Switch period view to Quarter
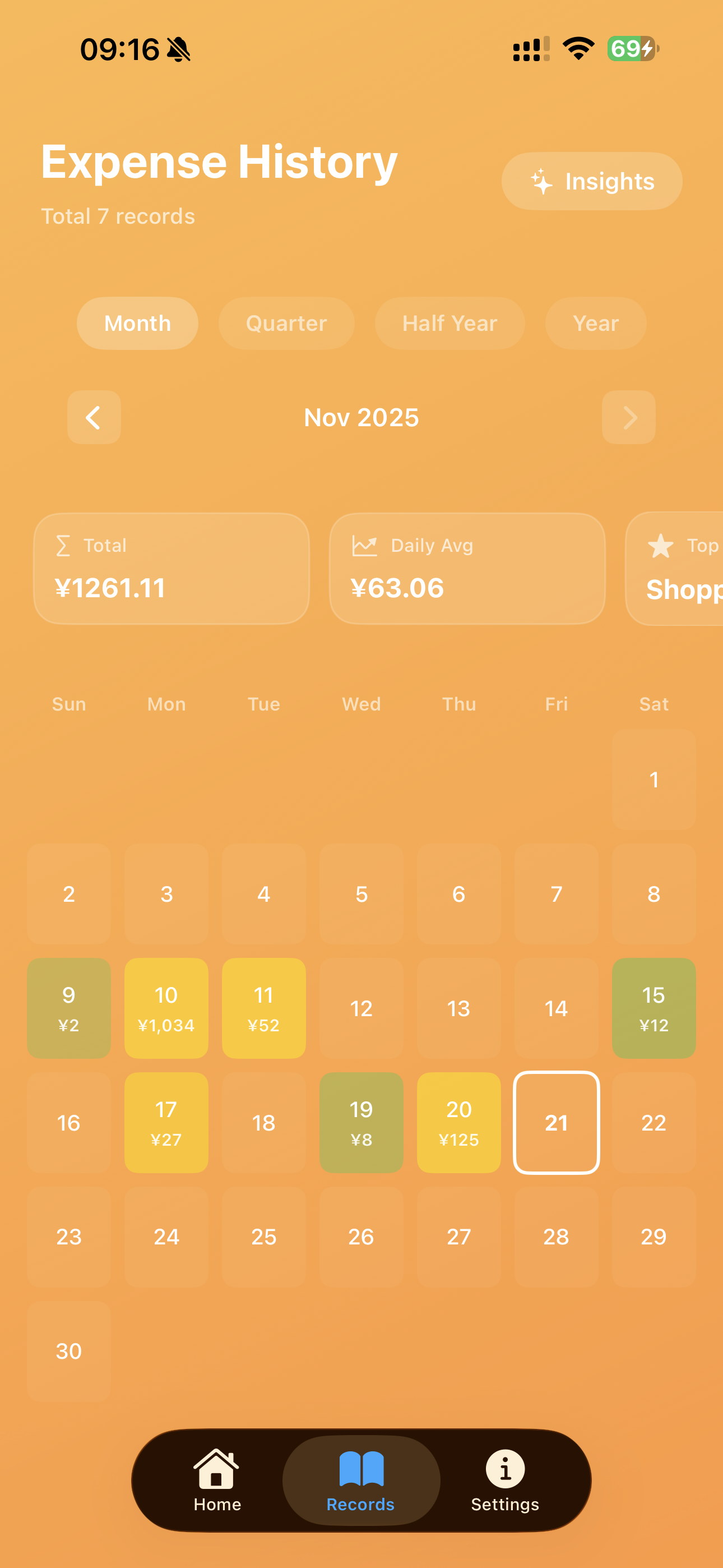This screenshot has width=723, height=1568. (286, 323)
